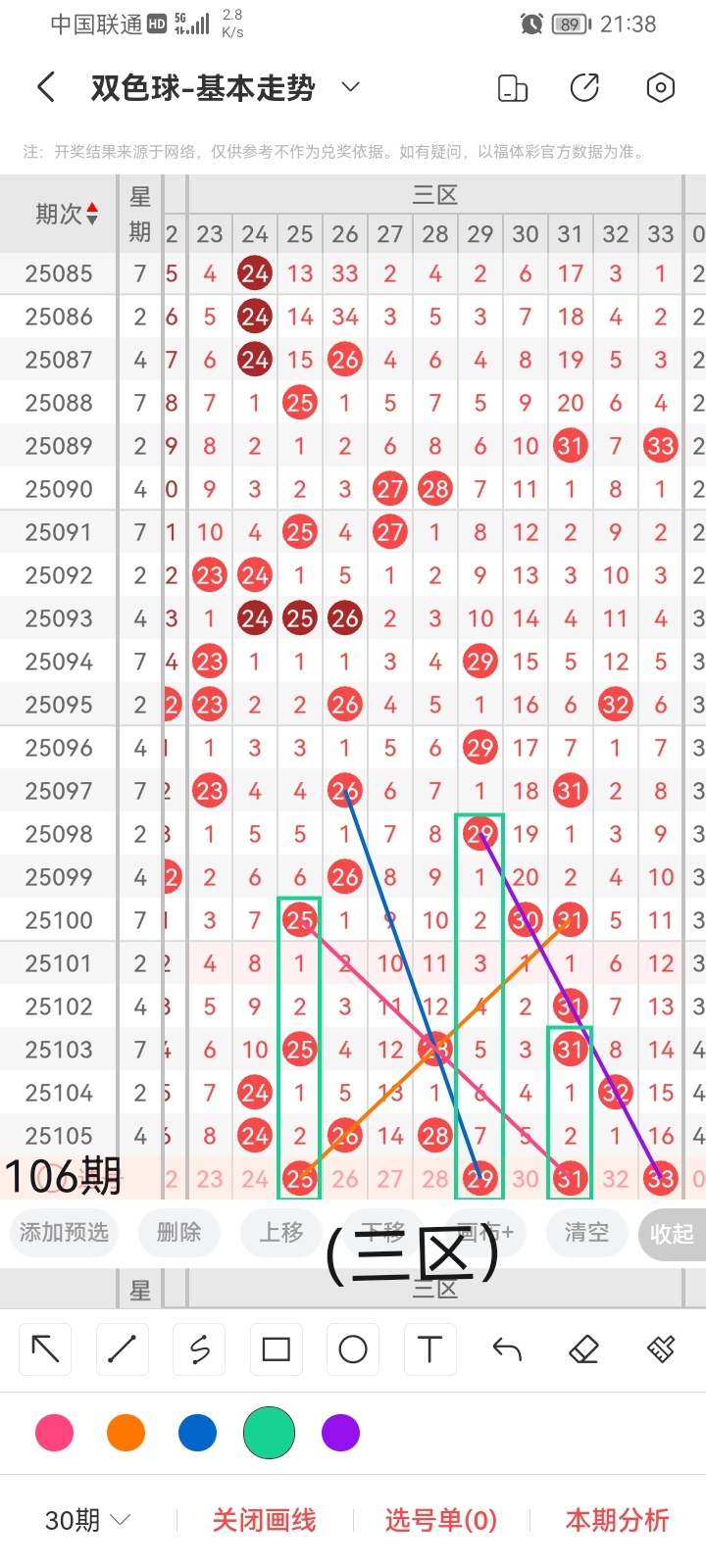Tap the 添加预选 button
The image size is (706, 1568).
pyautogui.click(x=65, y=1232)
